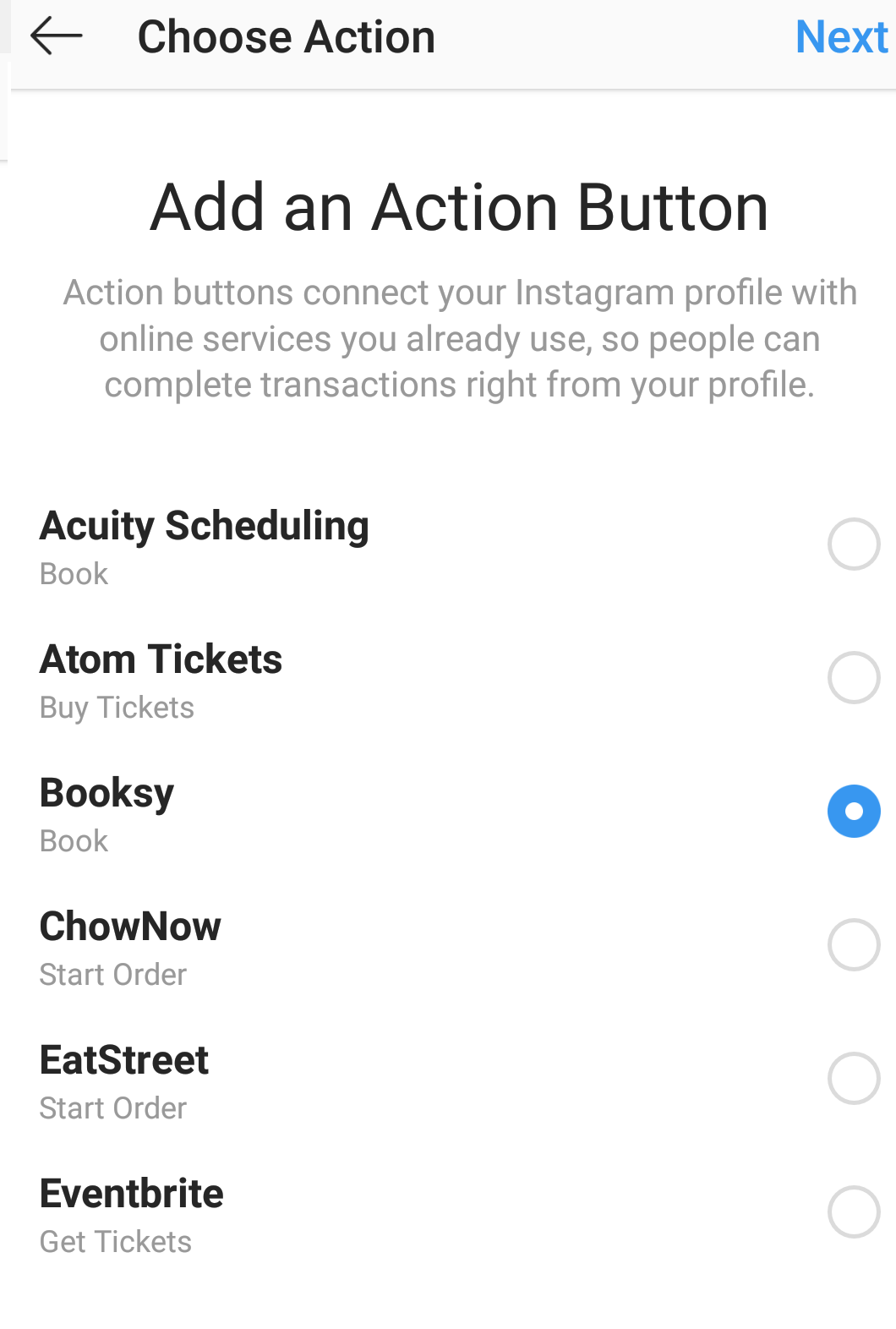Tap the selected Booksy radio button
Viewport: 896px width, 1329px height.
[854, 811]
